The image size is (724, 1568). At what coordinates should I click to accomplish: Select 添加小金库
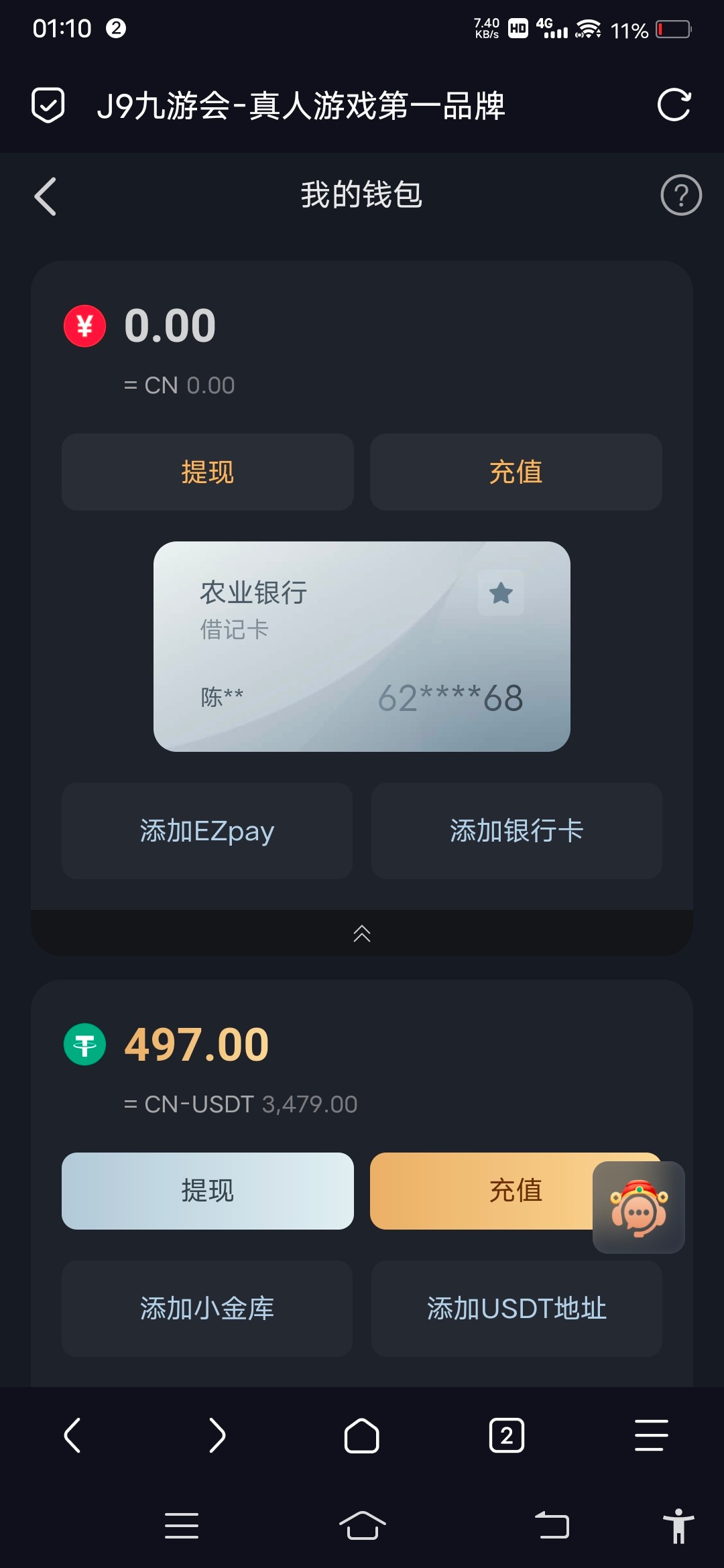click(x=207, y=1309)
